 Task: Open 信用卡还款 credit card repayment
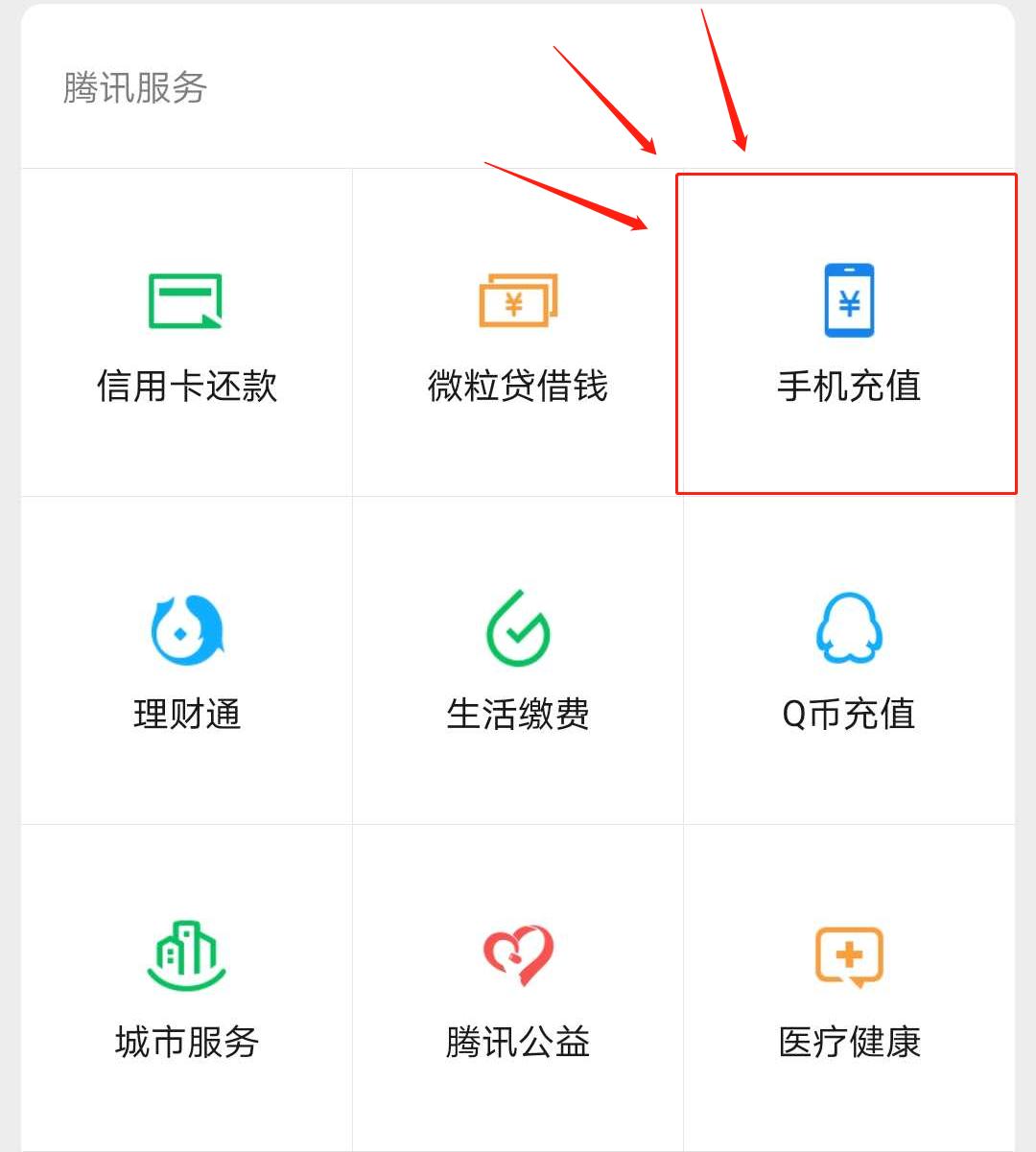coord(186,336)
